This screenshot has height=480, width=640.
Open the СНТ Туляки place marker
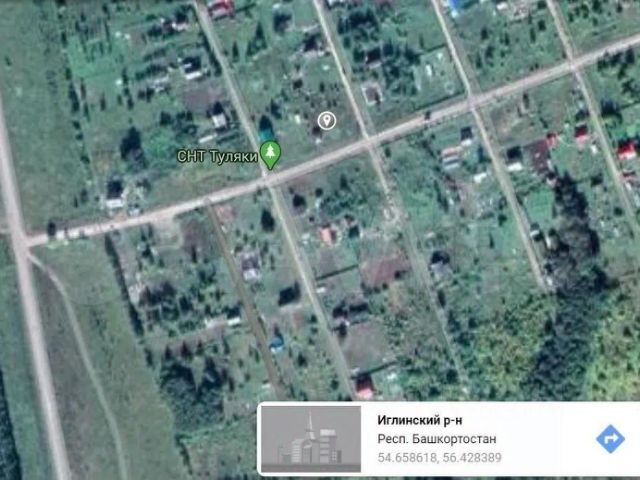coord(270,155)
